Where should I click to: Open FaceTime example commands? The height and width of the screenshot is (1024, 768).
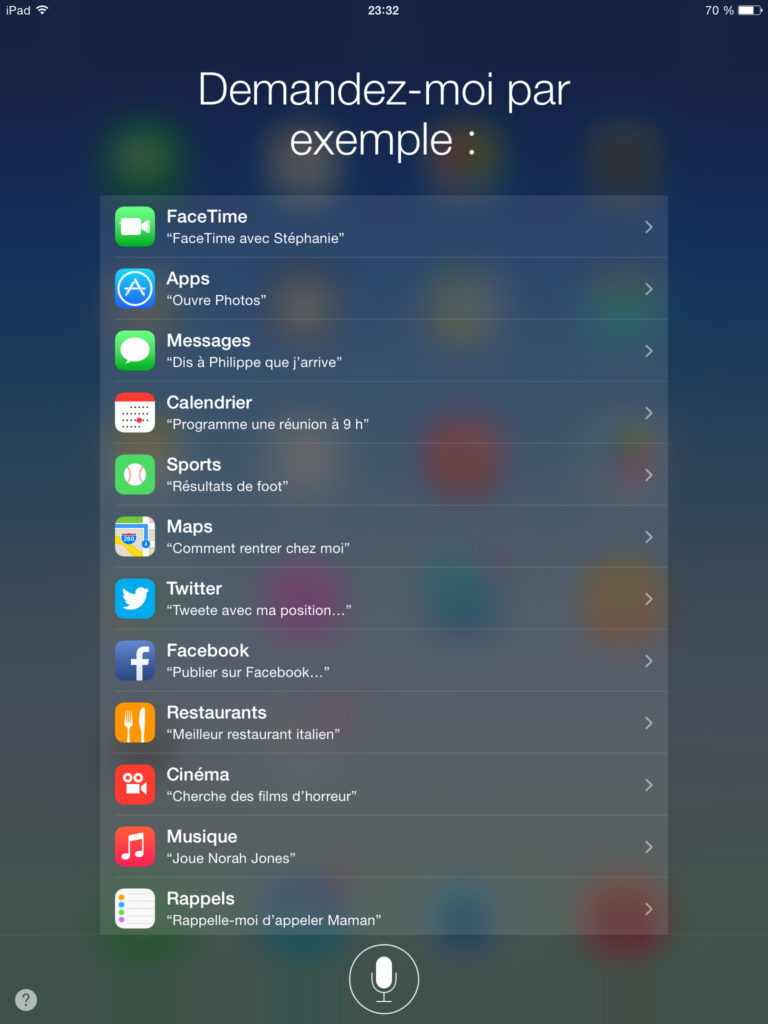point(383,227)
